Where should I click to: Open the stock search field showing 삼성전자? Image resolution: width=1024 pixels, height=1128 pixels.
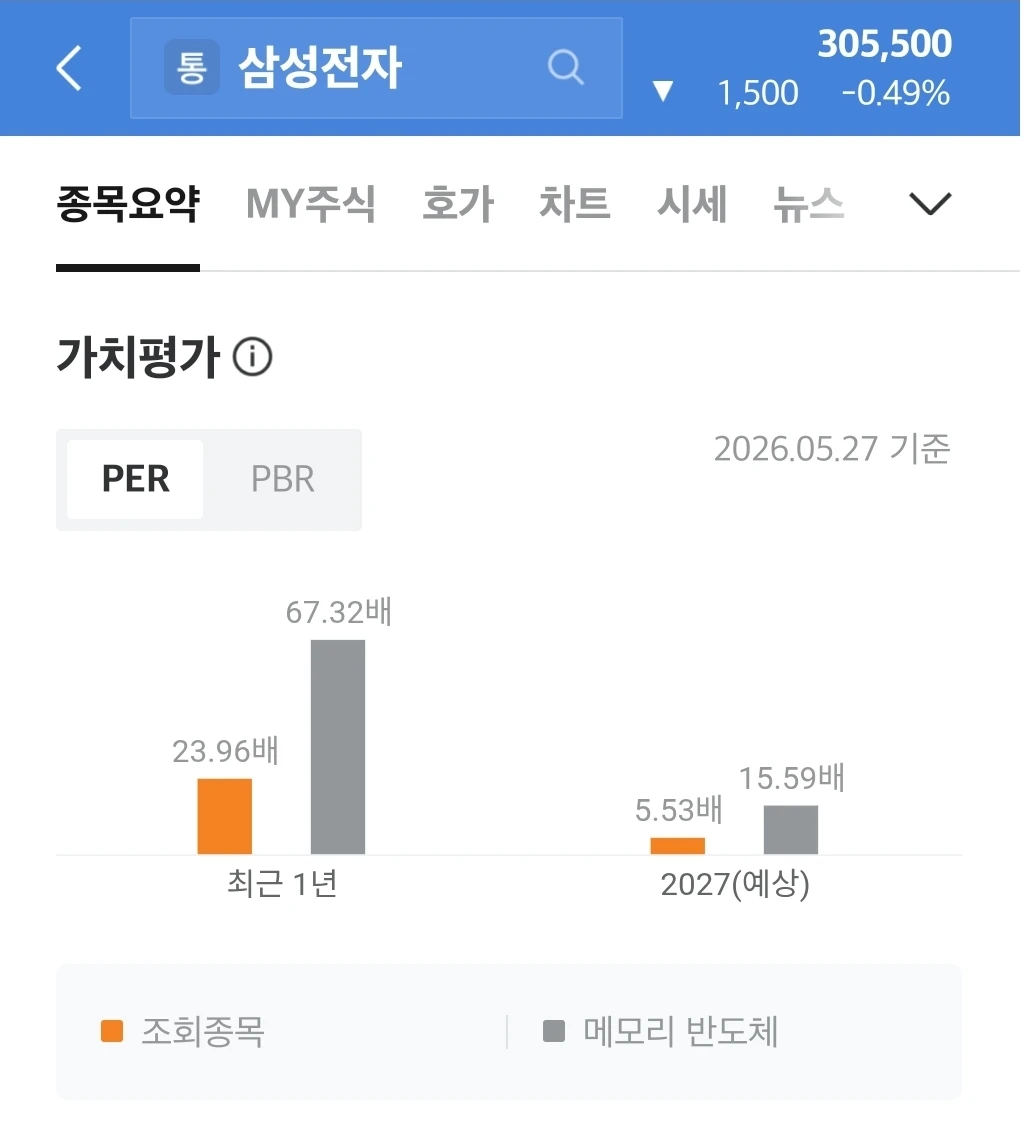pos(376,68)
